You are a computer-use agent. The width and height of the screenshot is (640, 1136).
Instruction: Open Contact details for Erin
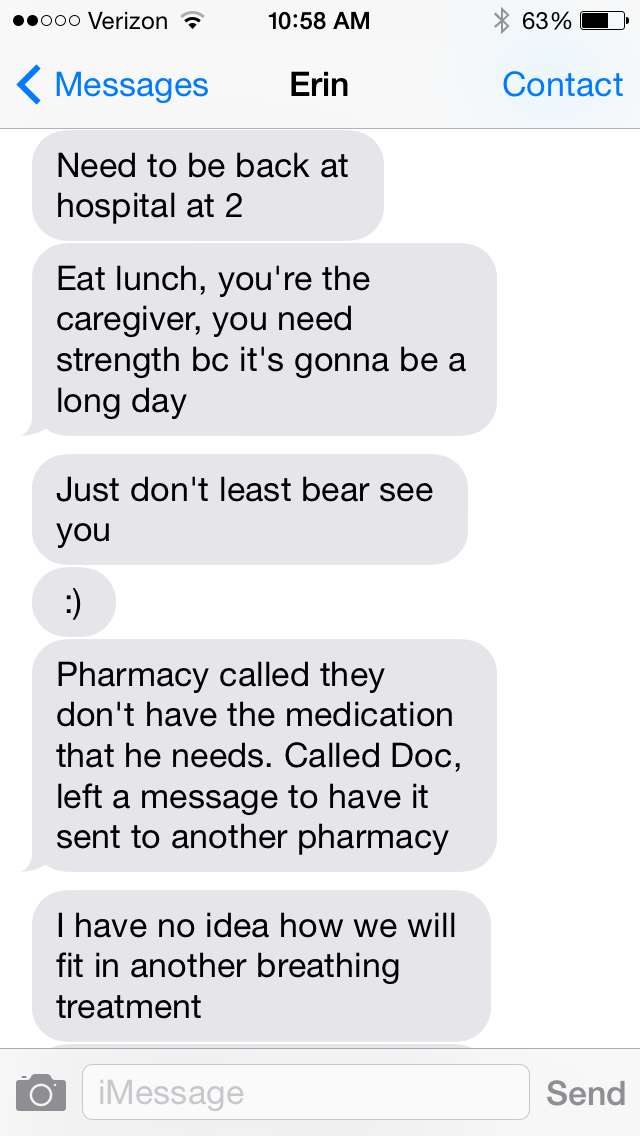pos(562,86)
